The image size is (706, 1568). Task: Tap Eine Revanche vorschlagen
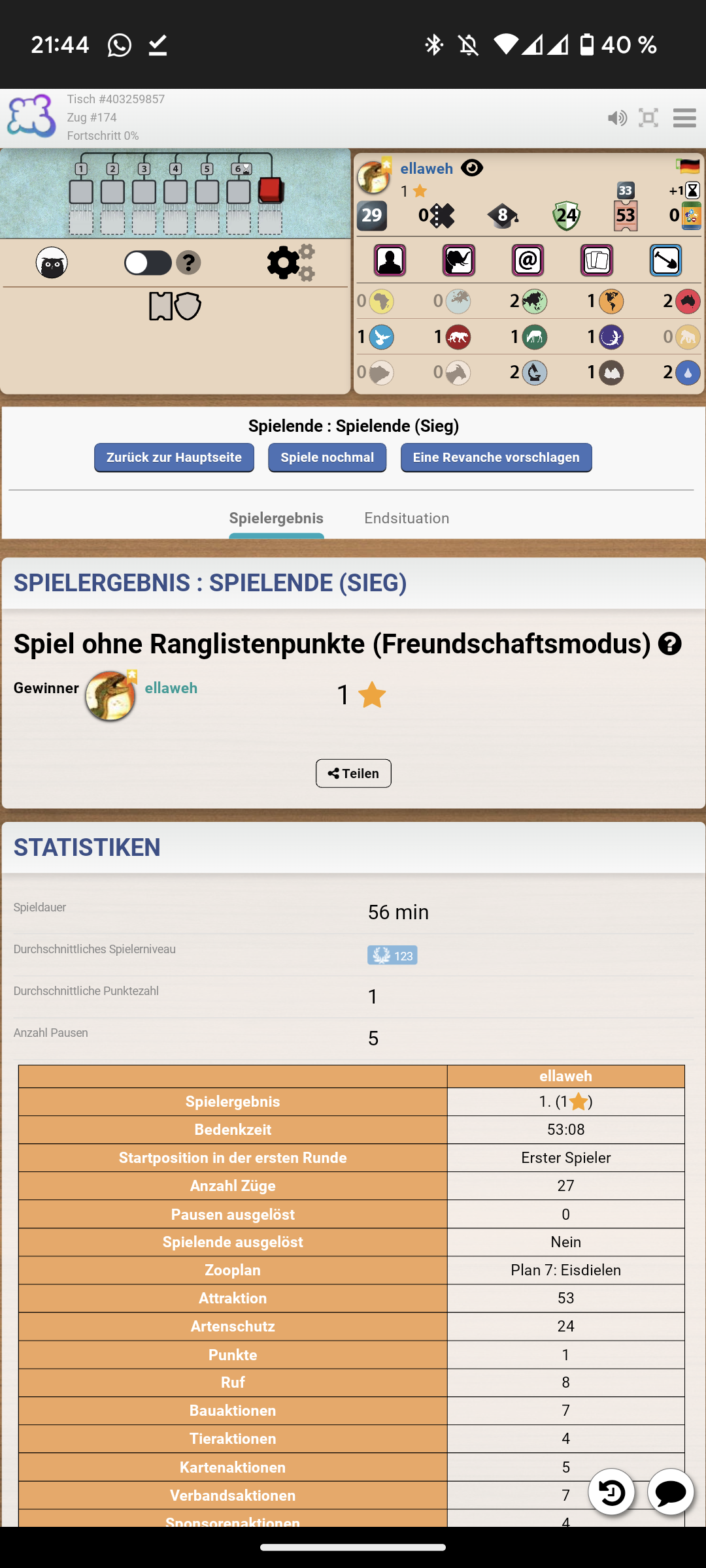(496, 457)
